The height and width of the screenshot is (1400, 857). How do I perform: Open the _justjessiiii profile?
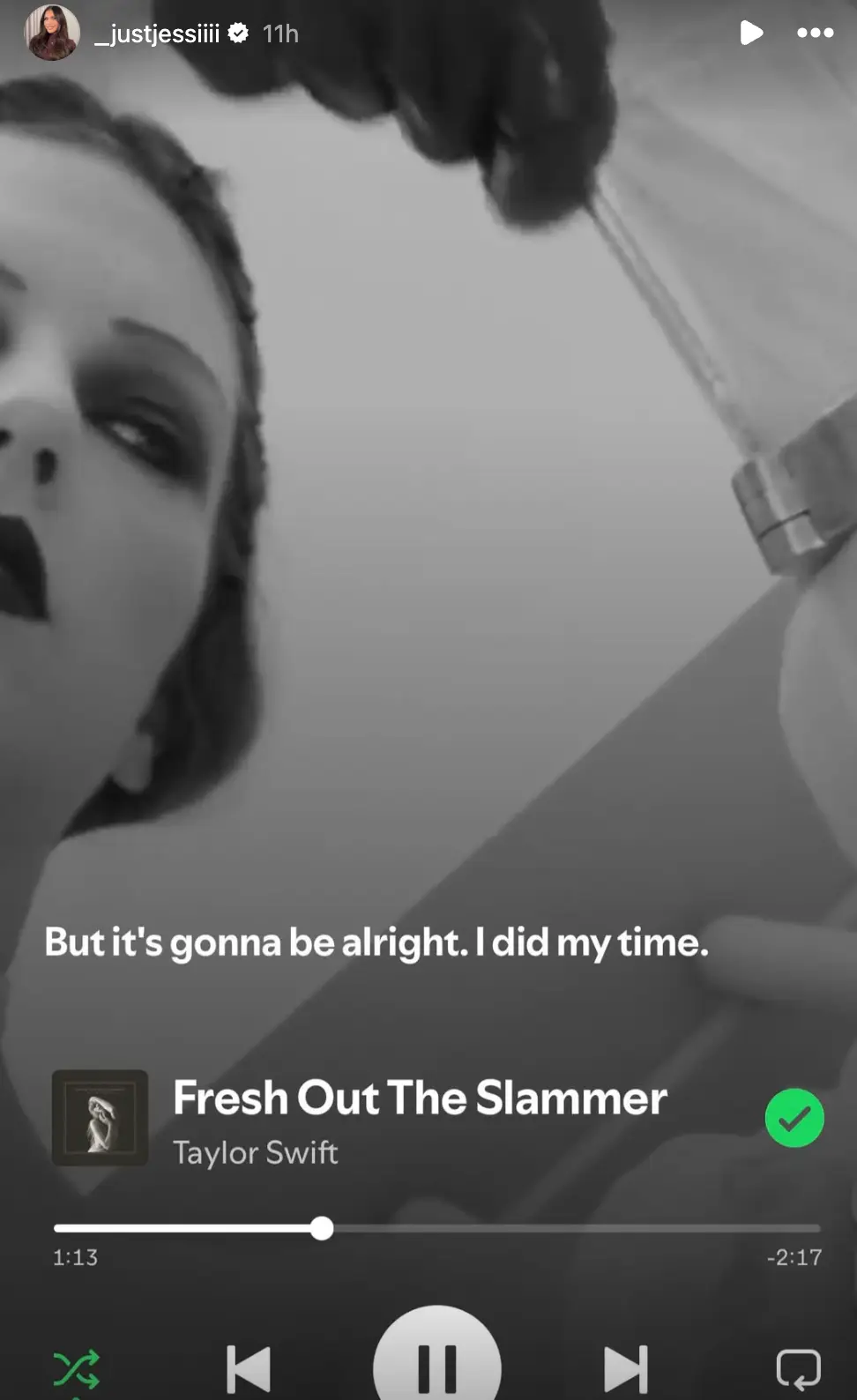157,33
